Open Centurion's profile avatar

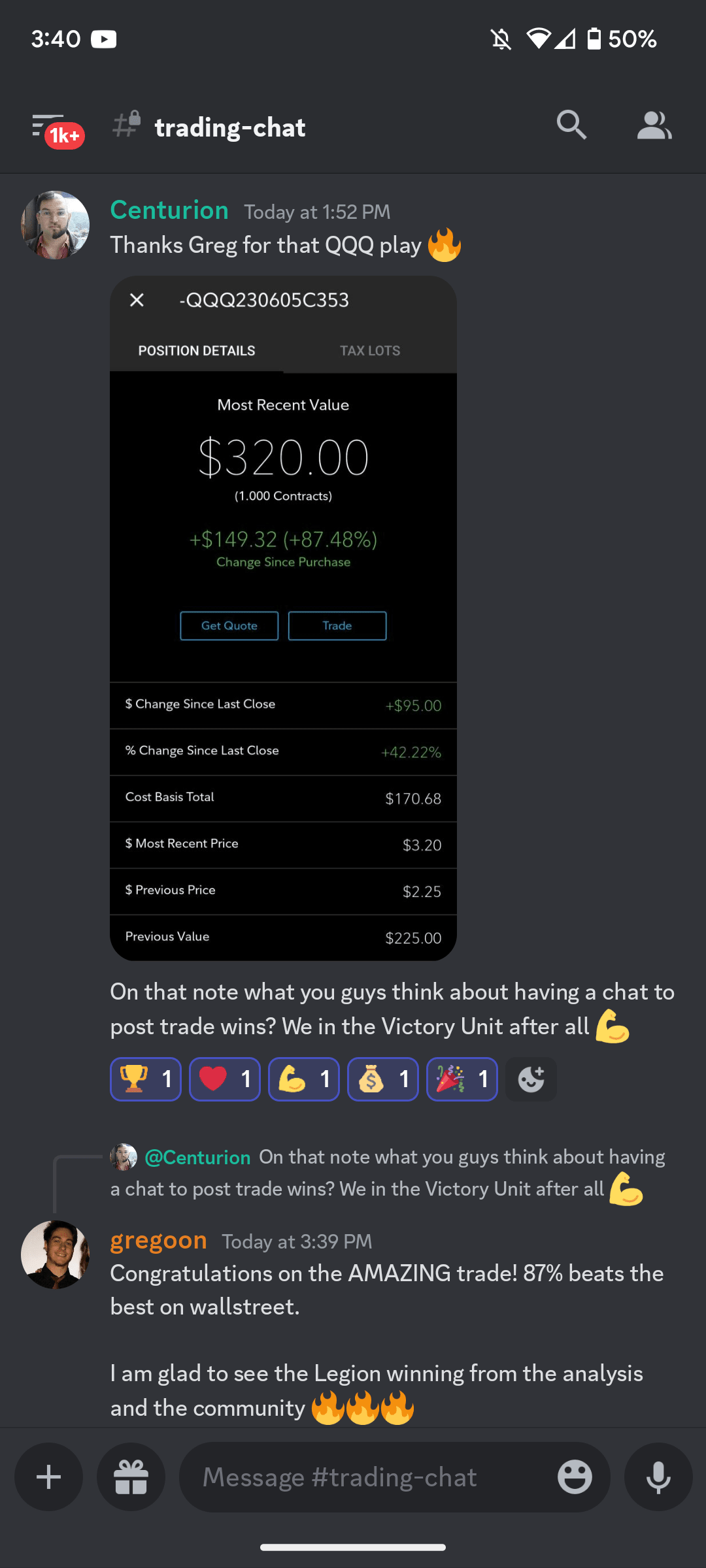(x=56, y=225)
